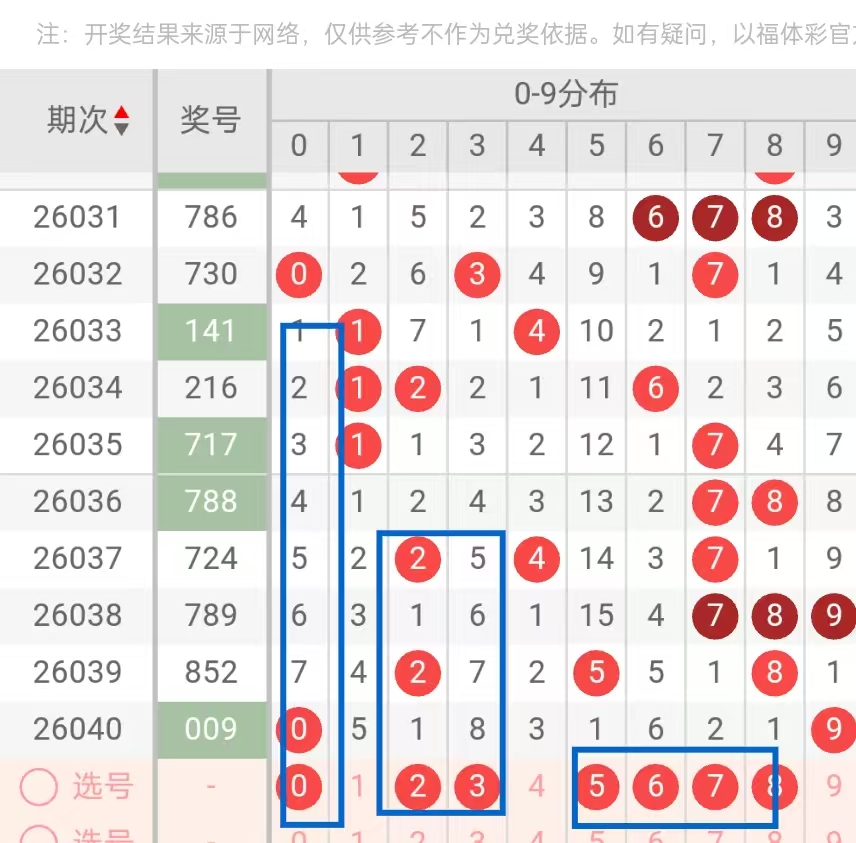Screen dimensions: 856x843
Task: Pick number 1 in the first 选号 row
Action: pos(358,787)
